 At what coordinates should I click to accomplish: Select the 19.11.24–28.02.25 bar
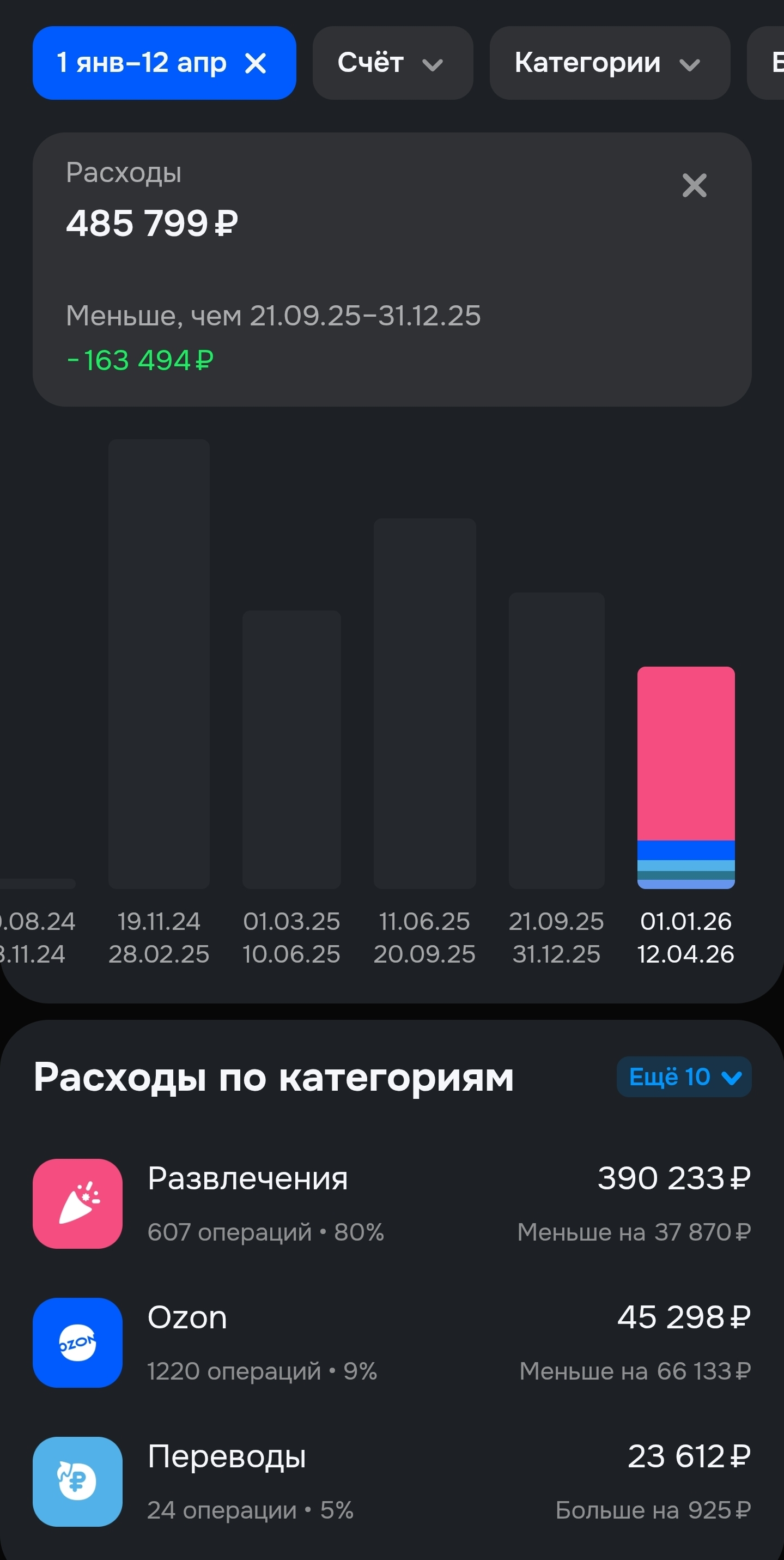(159, 664)
